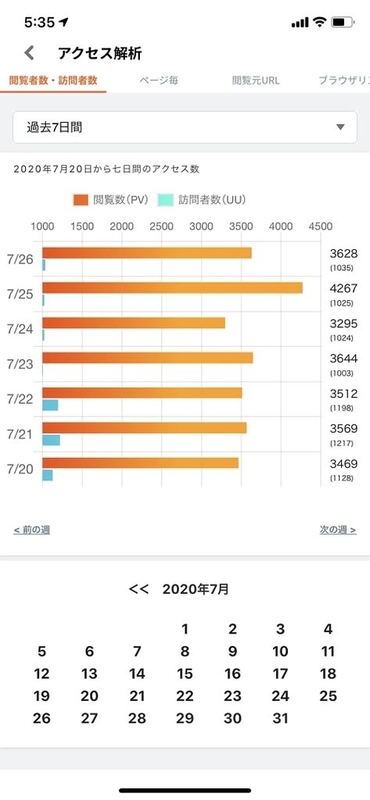Expand the 過去7日間 period dropdown
Screen dimensions: 370x800
(185, 128)
